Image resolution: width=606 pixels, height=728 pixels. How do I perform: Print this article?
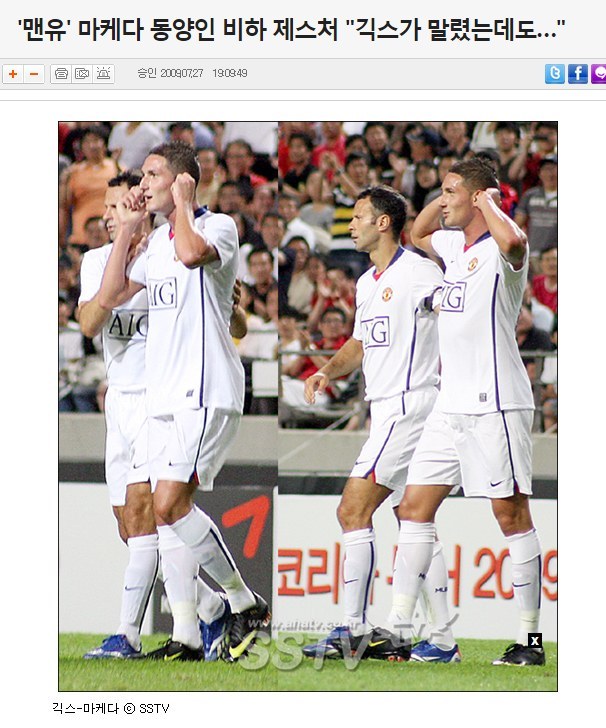tap(61, 74)
